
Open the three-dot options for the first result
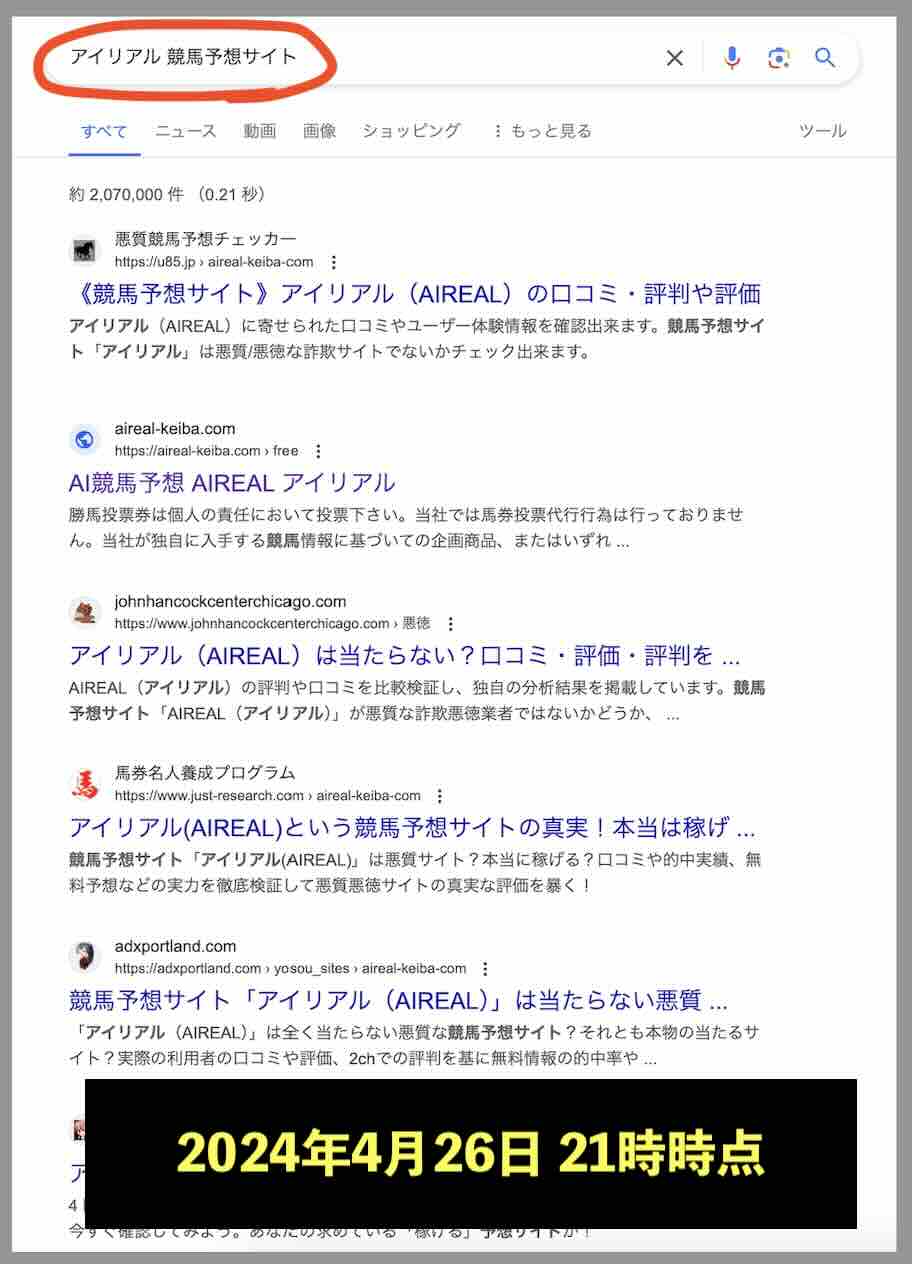[333, 262]
